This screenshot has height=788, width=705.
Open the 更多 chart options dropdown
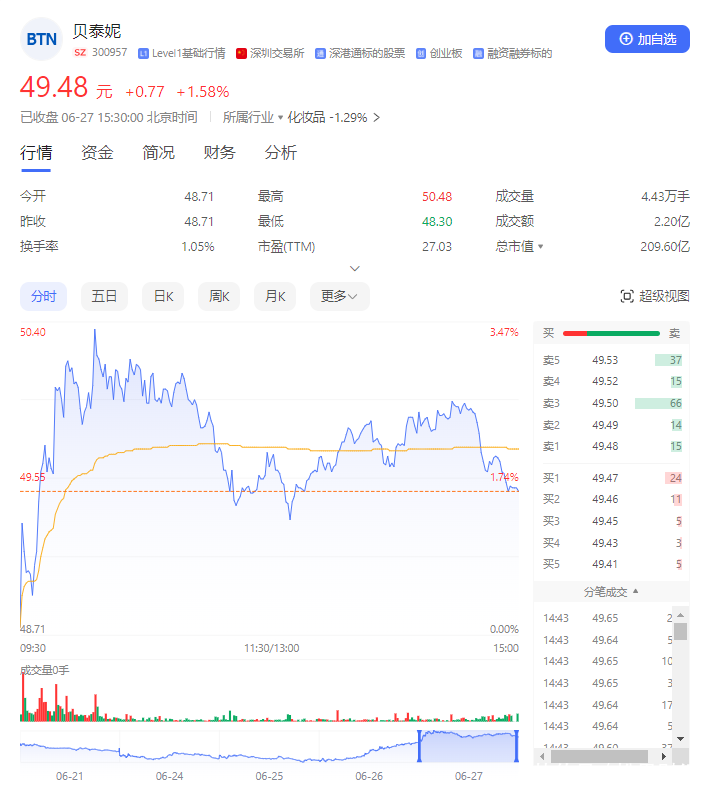point(339,296)
